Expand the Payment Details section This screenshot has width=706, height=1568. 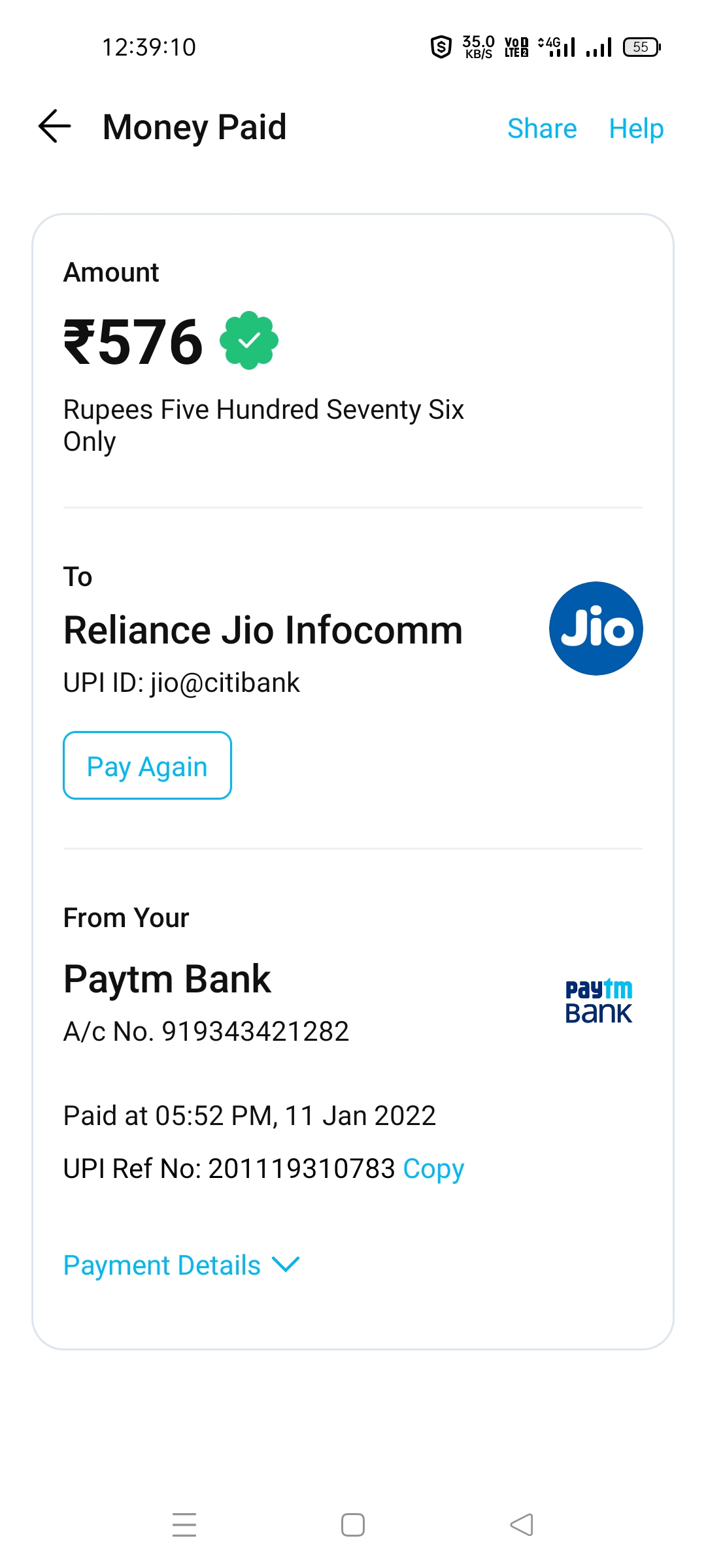click(181, 1265)
